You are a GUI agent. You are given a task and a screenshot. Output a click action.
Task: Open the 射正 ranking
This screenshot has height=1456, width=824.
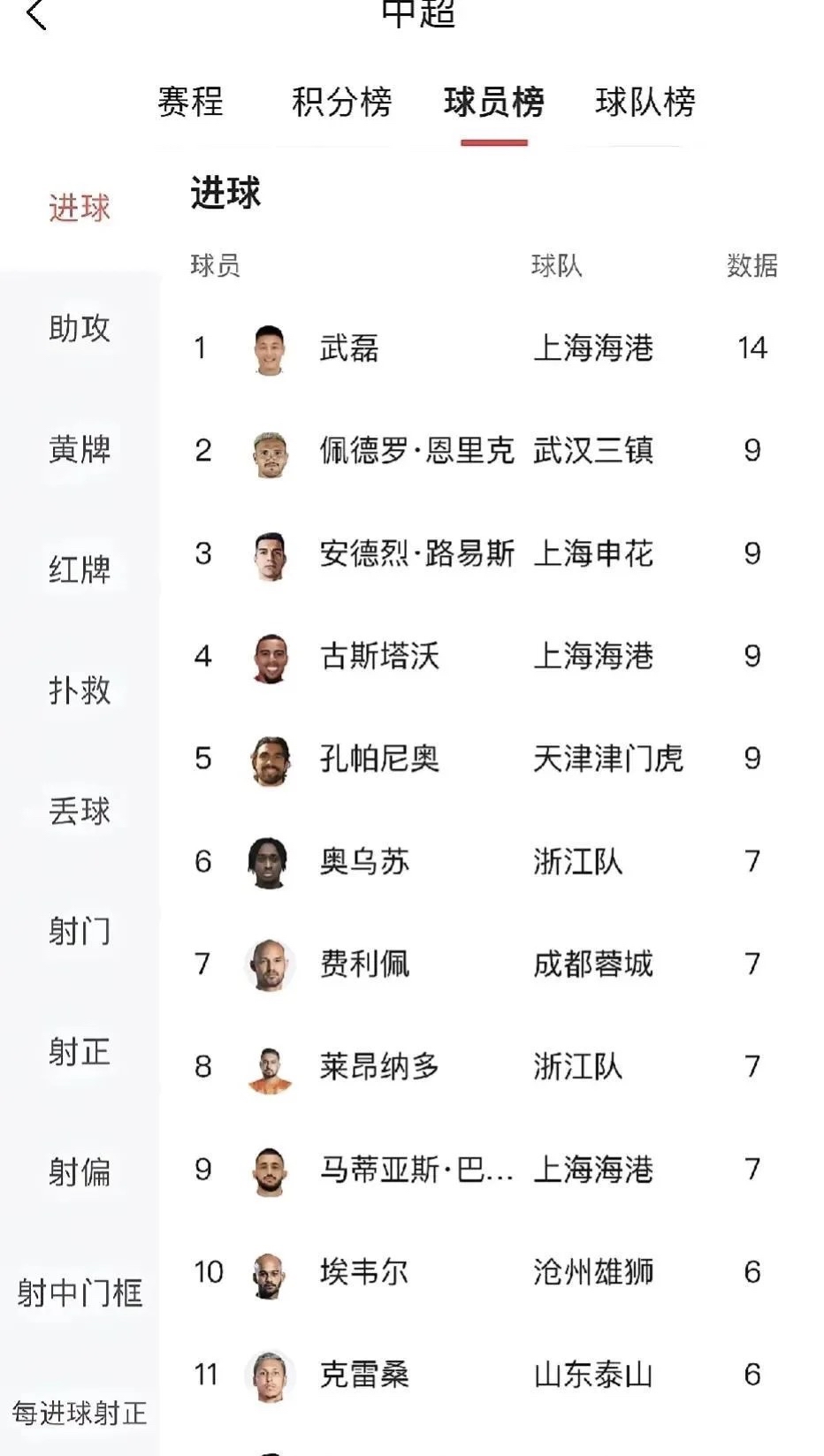tap(80, 1052)
